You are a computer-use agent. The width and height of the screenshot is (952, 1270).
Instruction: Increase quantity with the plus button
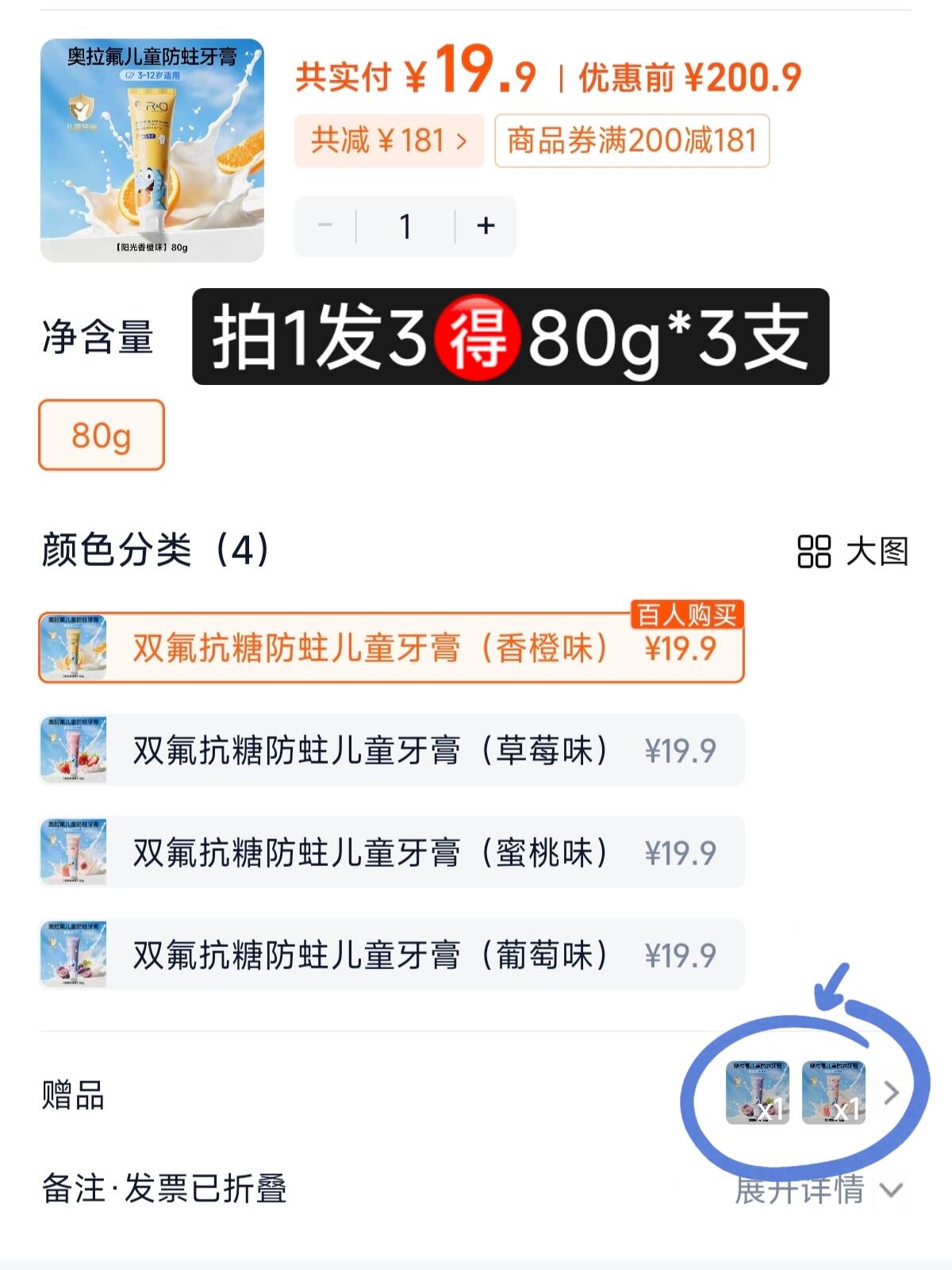[x=486, y=226]
